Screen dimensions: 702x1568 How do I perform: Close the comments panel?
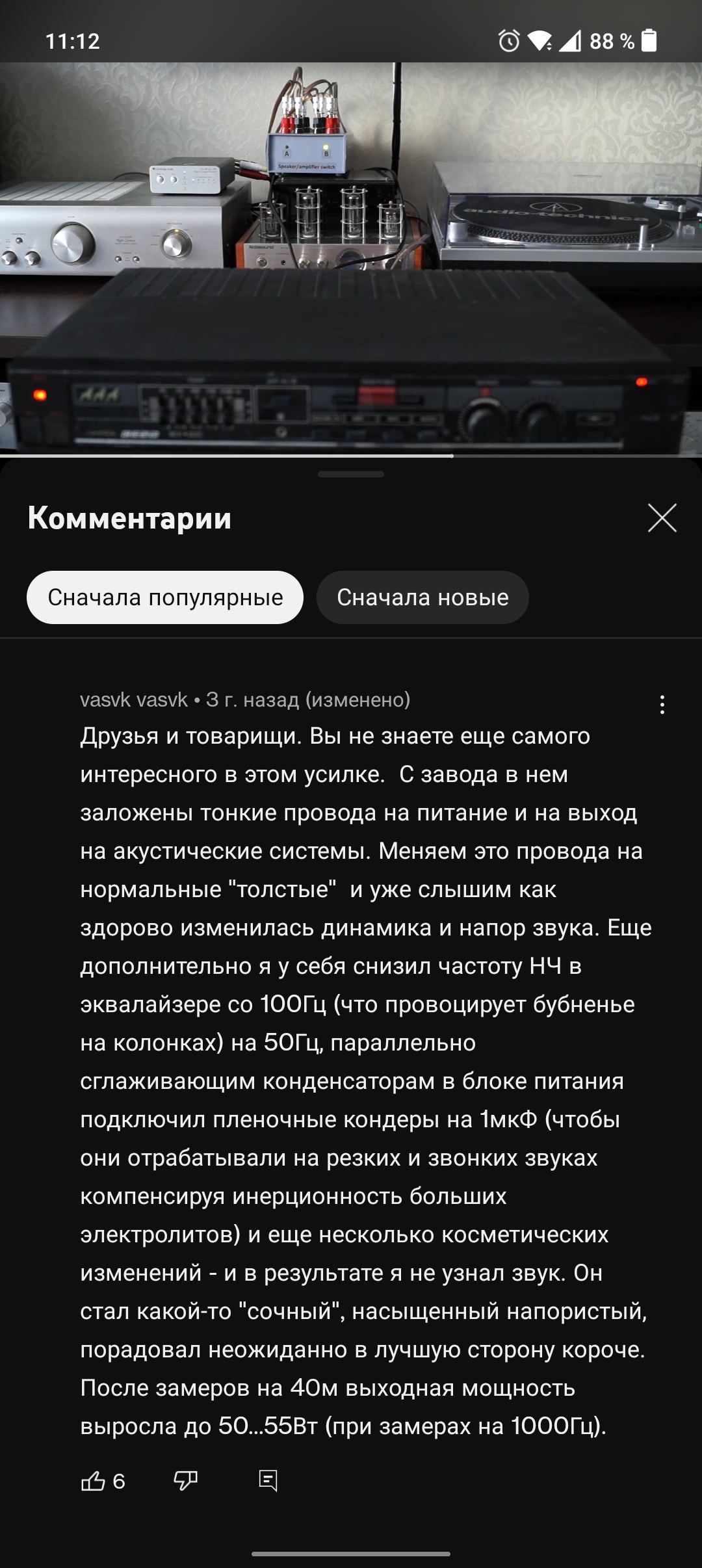[662, 518]
